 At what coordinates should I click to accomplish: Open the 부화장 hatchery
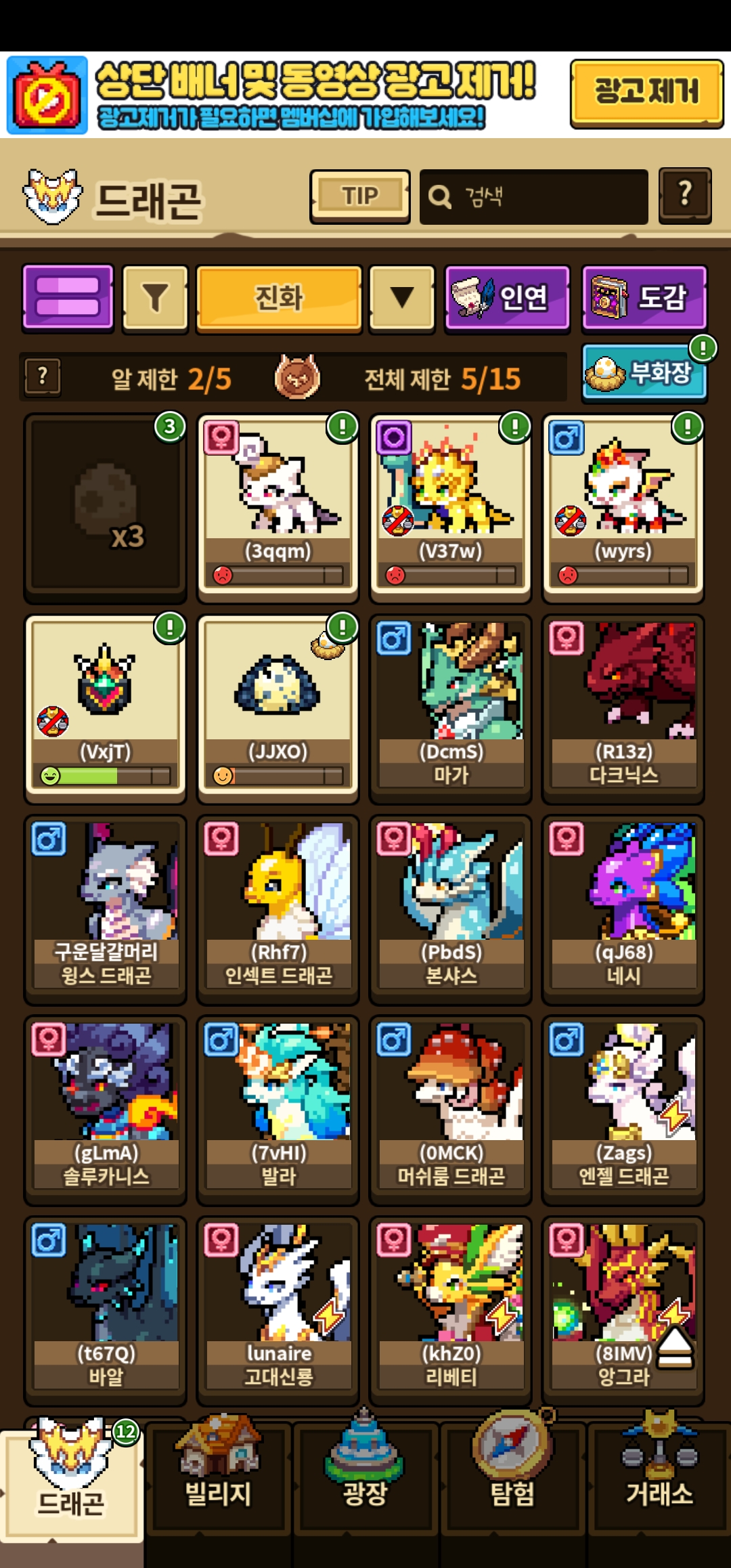(x=644, y=372)
